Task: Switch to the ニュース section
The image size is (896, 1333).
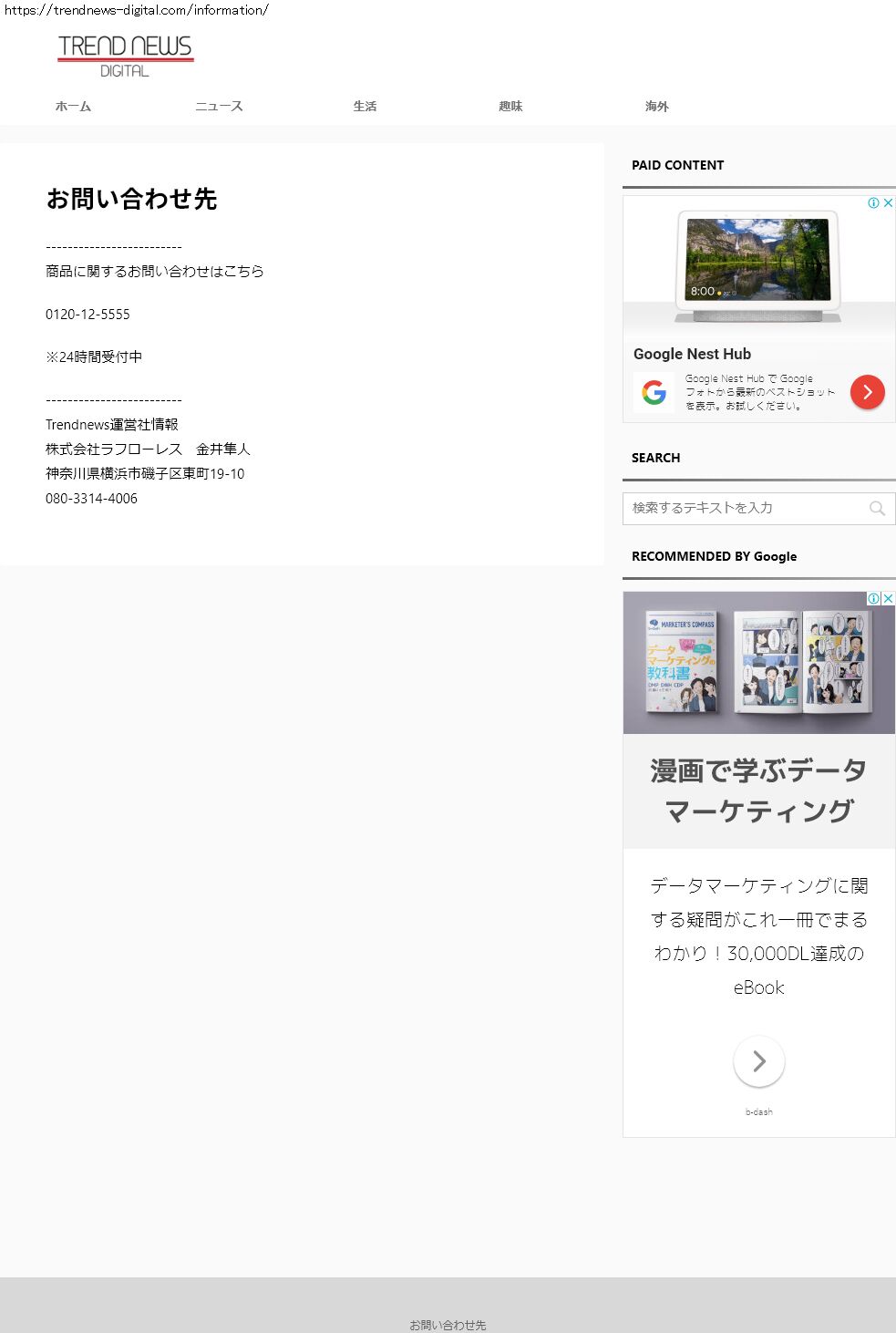Action: click(219, 107)
